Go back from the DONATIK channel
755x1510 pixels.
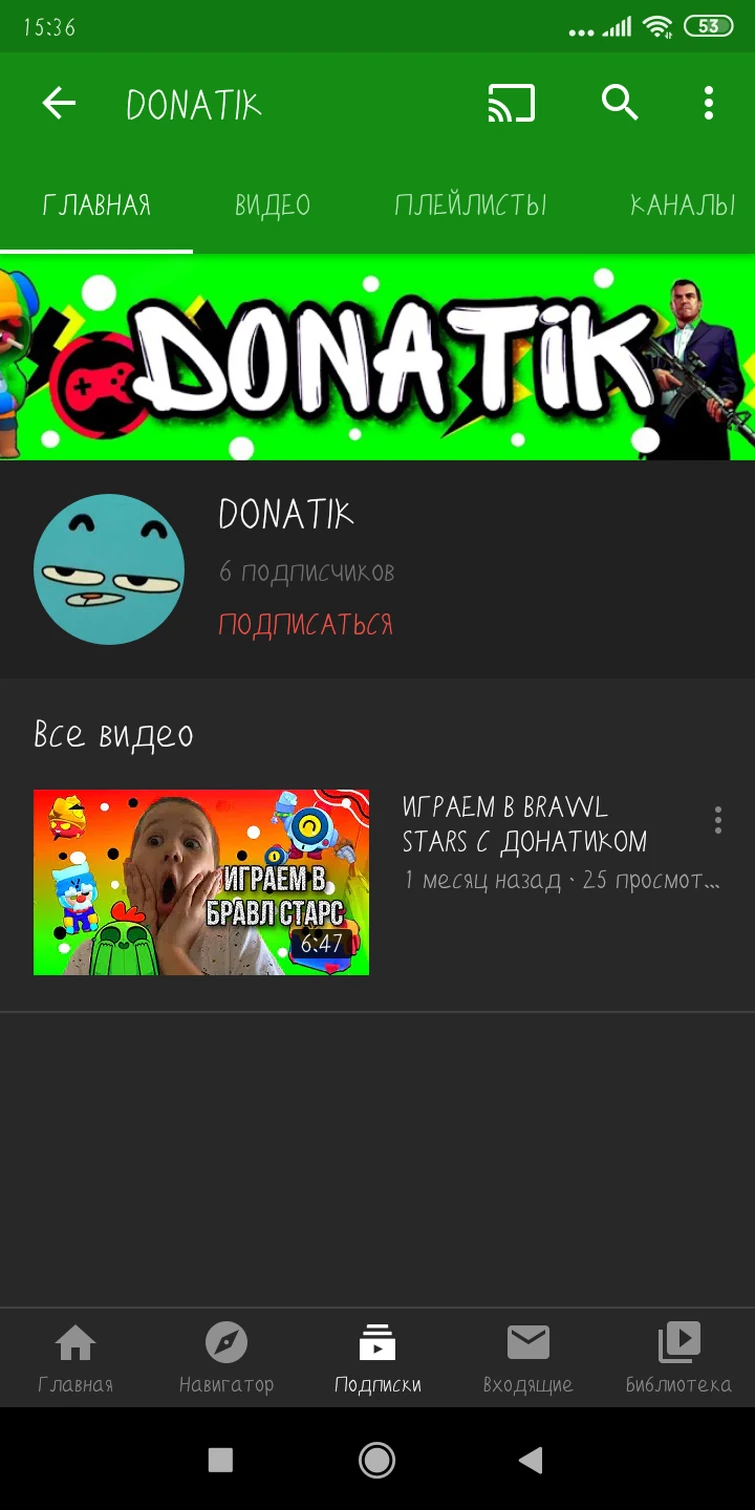[x=59, y=103]
